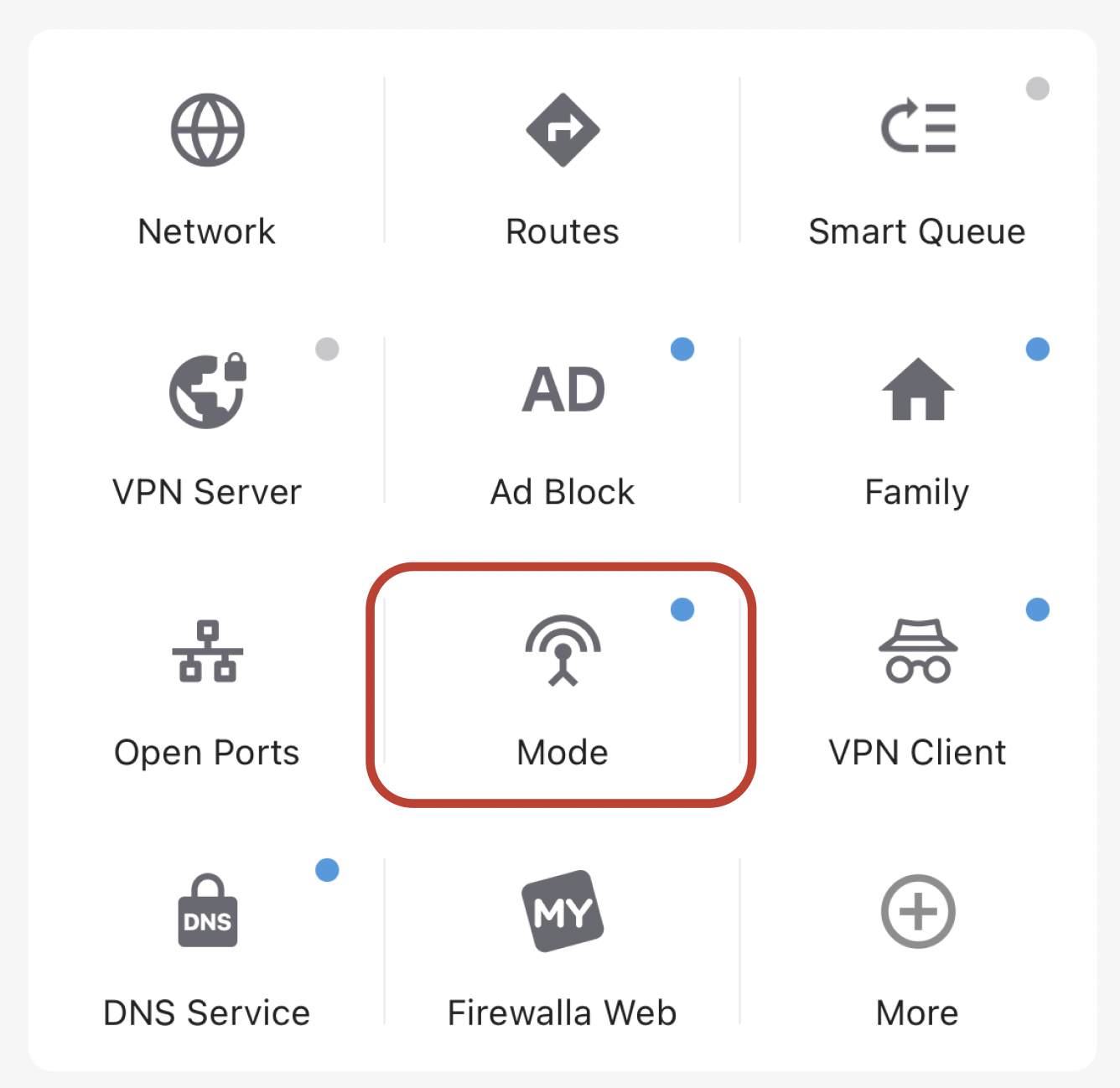
Task: Open Routes settings
Action: tap(563, 168)
